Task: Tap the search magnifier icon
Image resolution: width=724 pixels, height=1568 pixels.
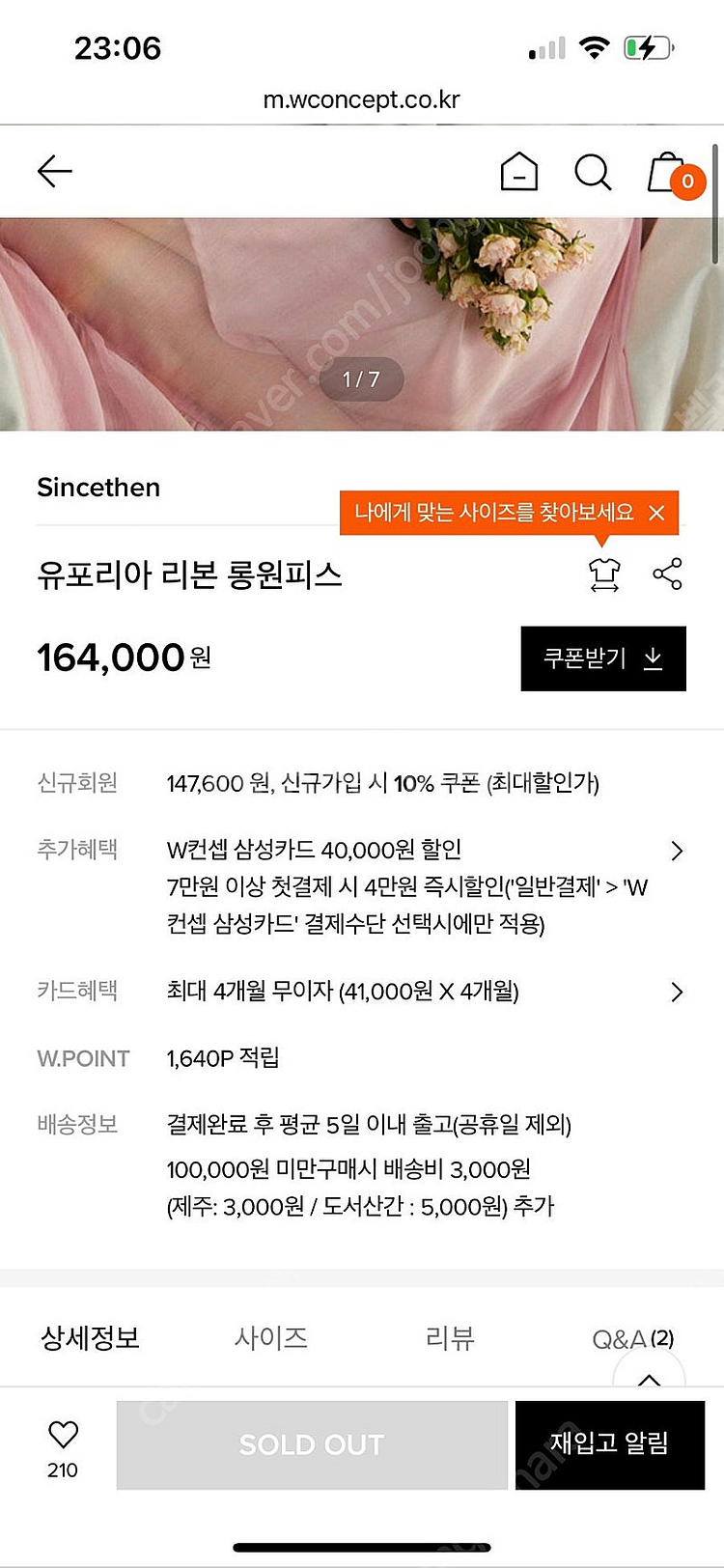Action: click(593, 174)
